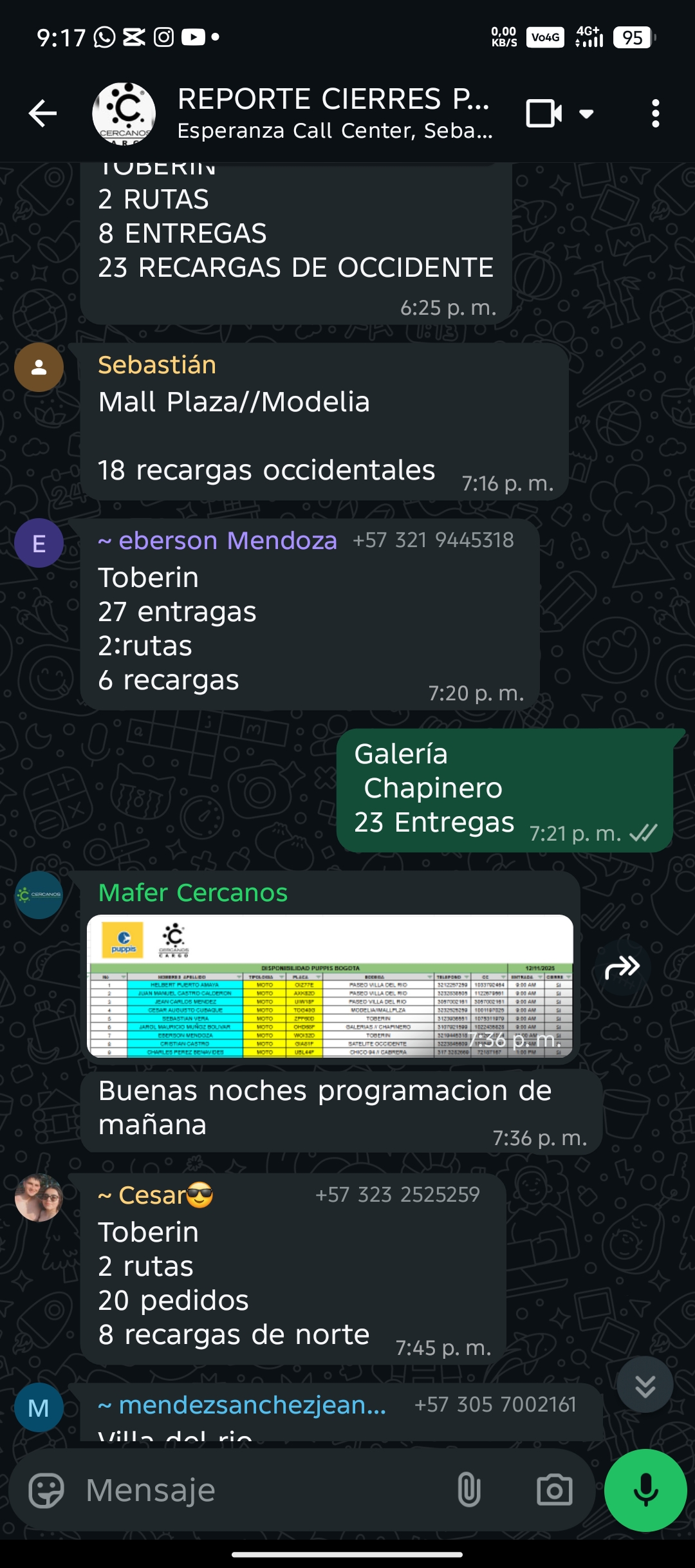Image resolution: width=695 pixels, height=1568 pixels.
Task: Open the call options dropdown arrow
Action: tap(586, 114)
